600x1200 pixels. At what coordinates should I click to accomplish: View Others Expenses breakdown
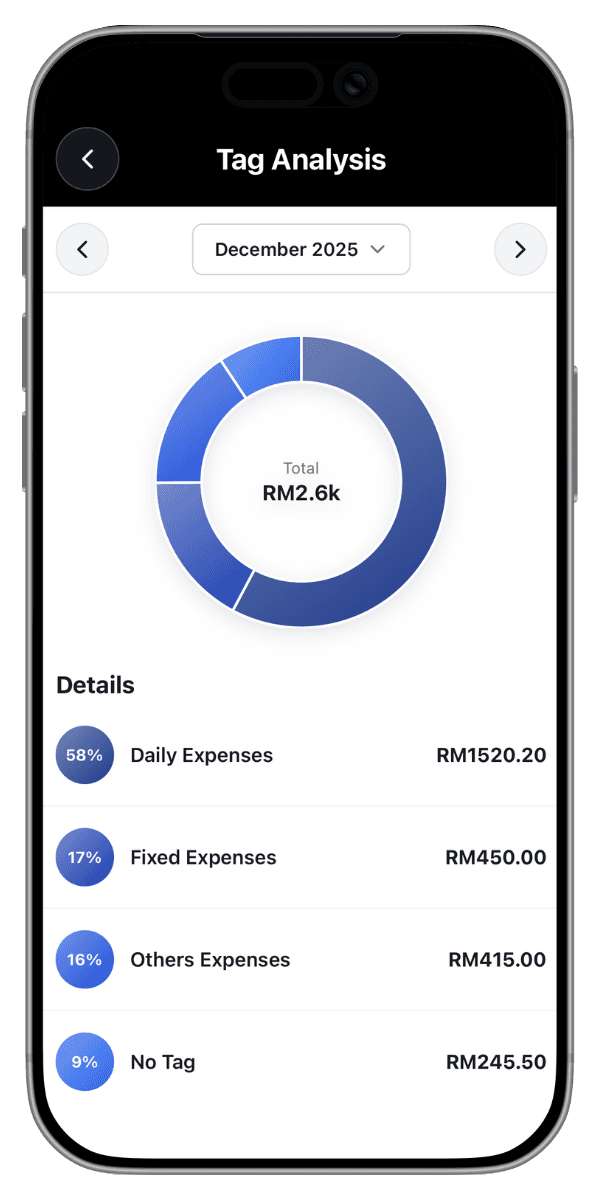[x=300, y=960]
